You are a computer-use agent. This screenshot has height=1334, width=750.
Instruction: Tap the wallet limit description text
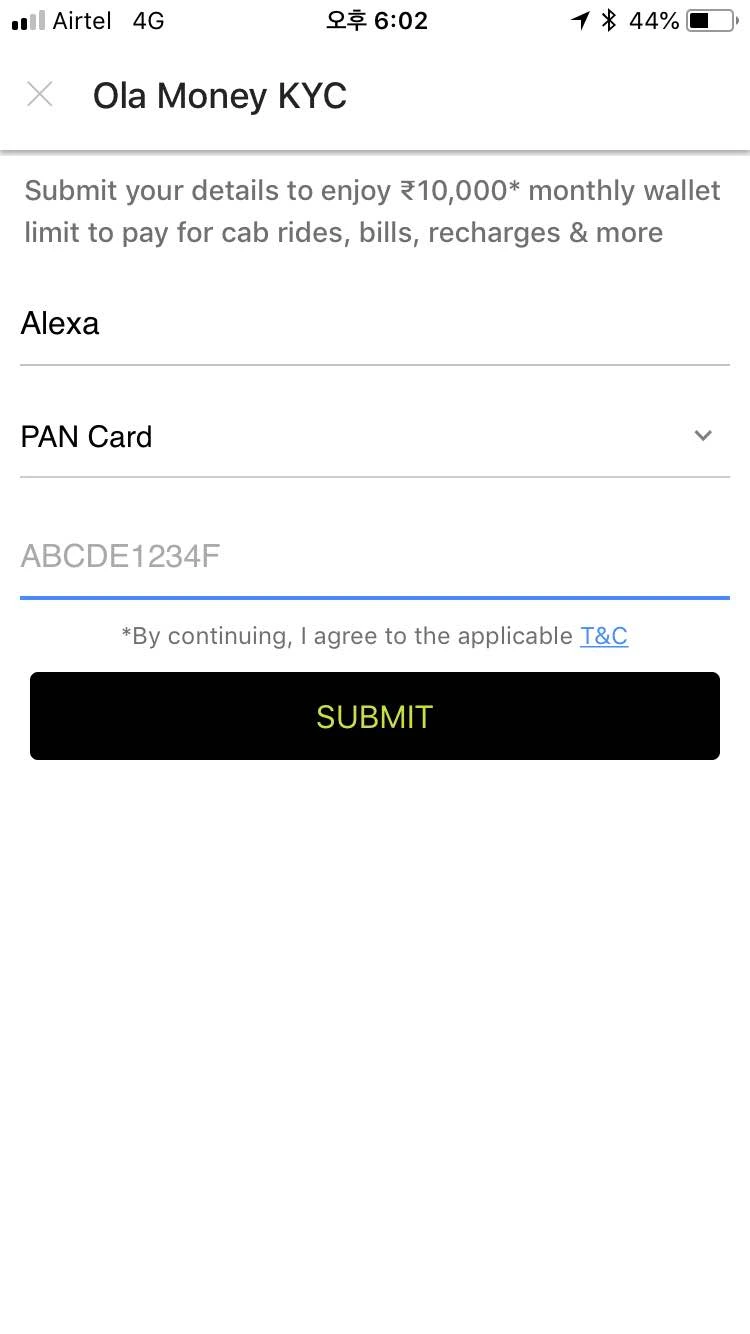[373, 211]
